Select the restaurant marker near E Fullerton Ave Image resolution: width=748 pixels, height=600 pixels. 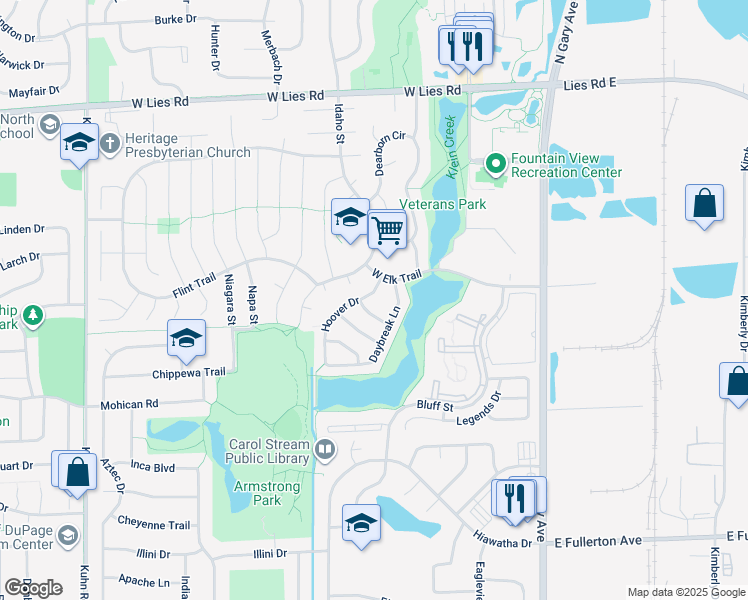515,499
